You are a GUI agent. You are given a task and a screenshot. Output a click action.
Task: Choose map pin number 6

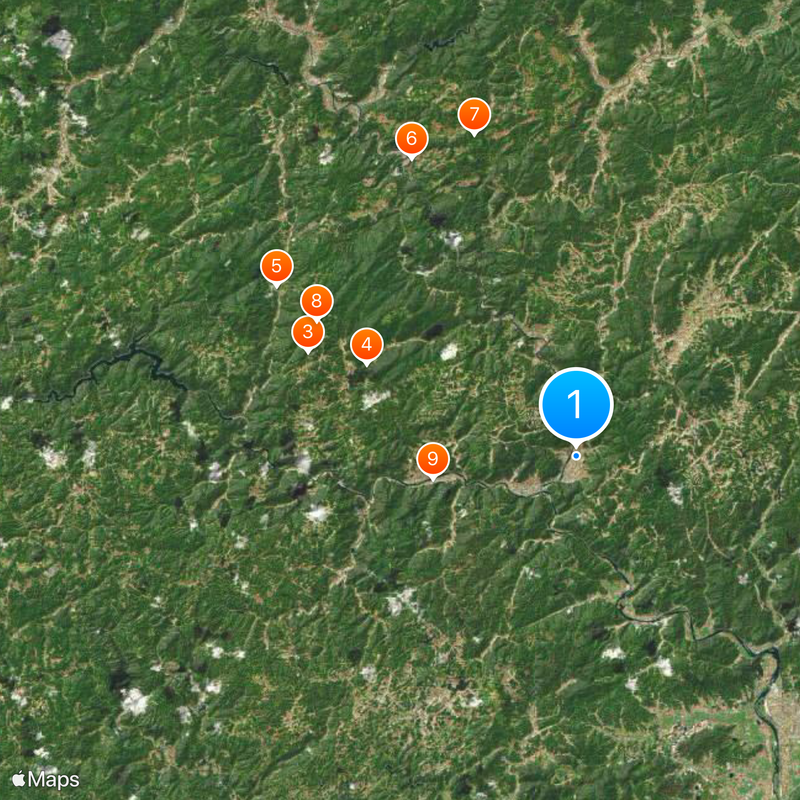(x=411, y=138)
